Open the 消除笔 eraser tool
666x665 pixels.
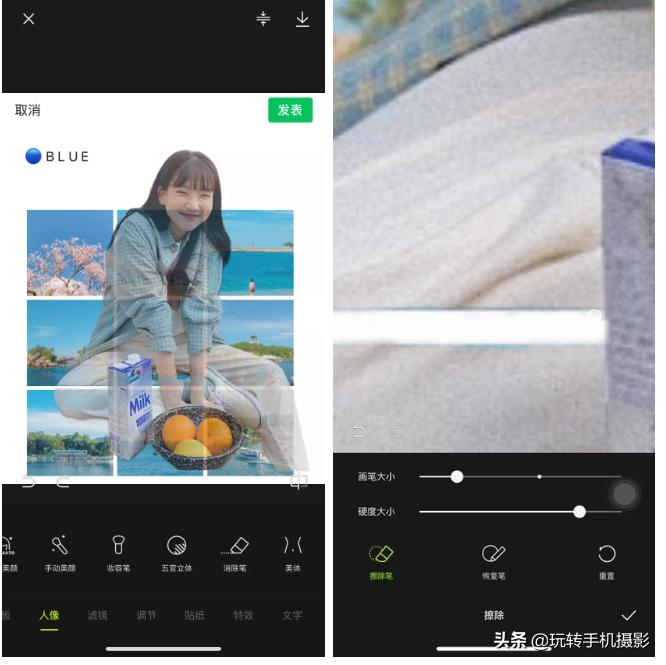click(235, 553)
